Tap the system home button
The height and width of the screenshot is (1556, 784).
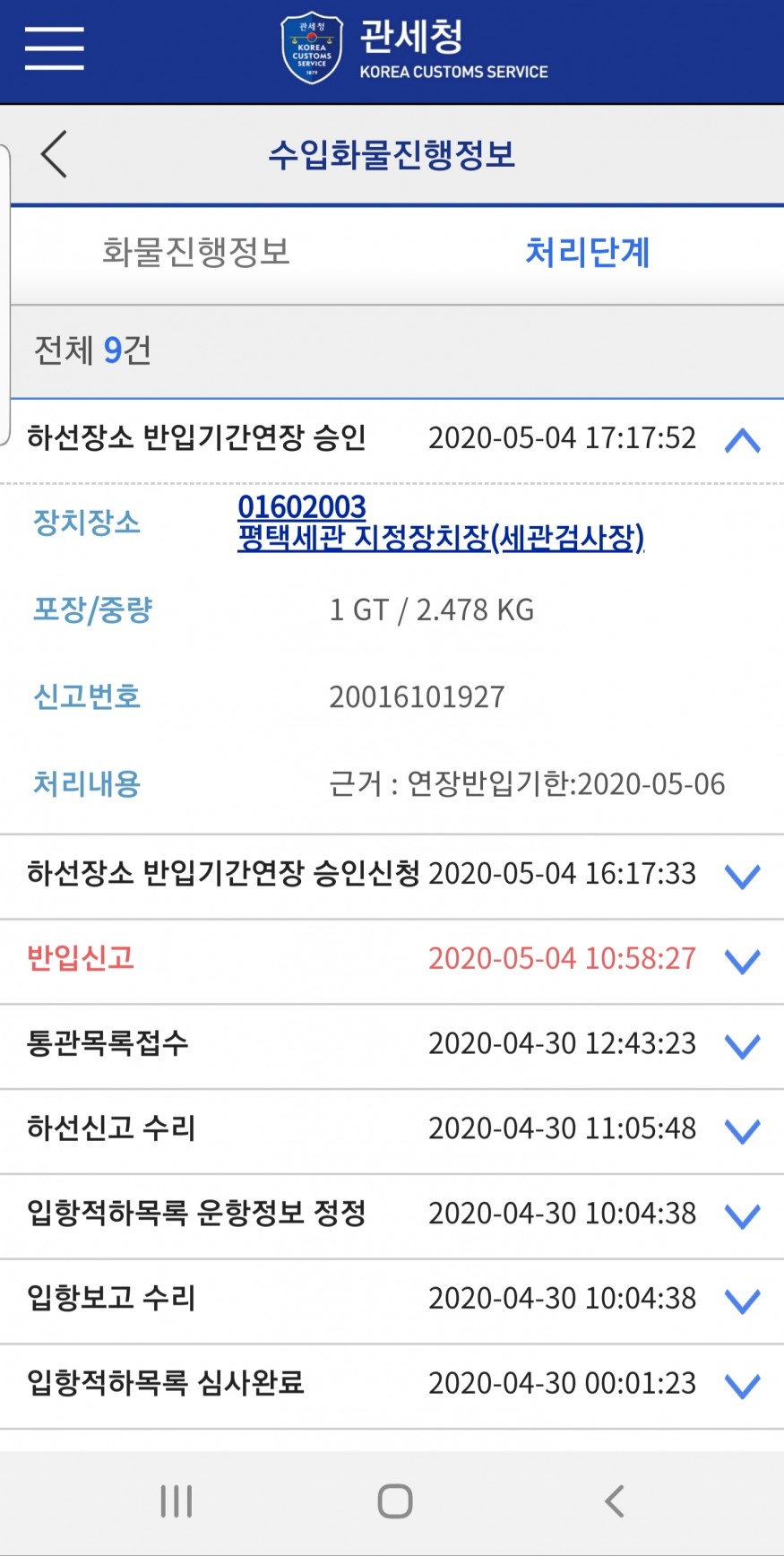[394, 1500]
